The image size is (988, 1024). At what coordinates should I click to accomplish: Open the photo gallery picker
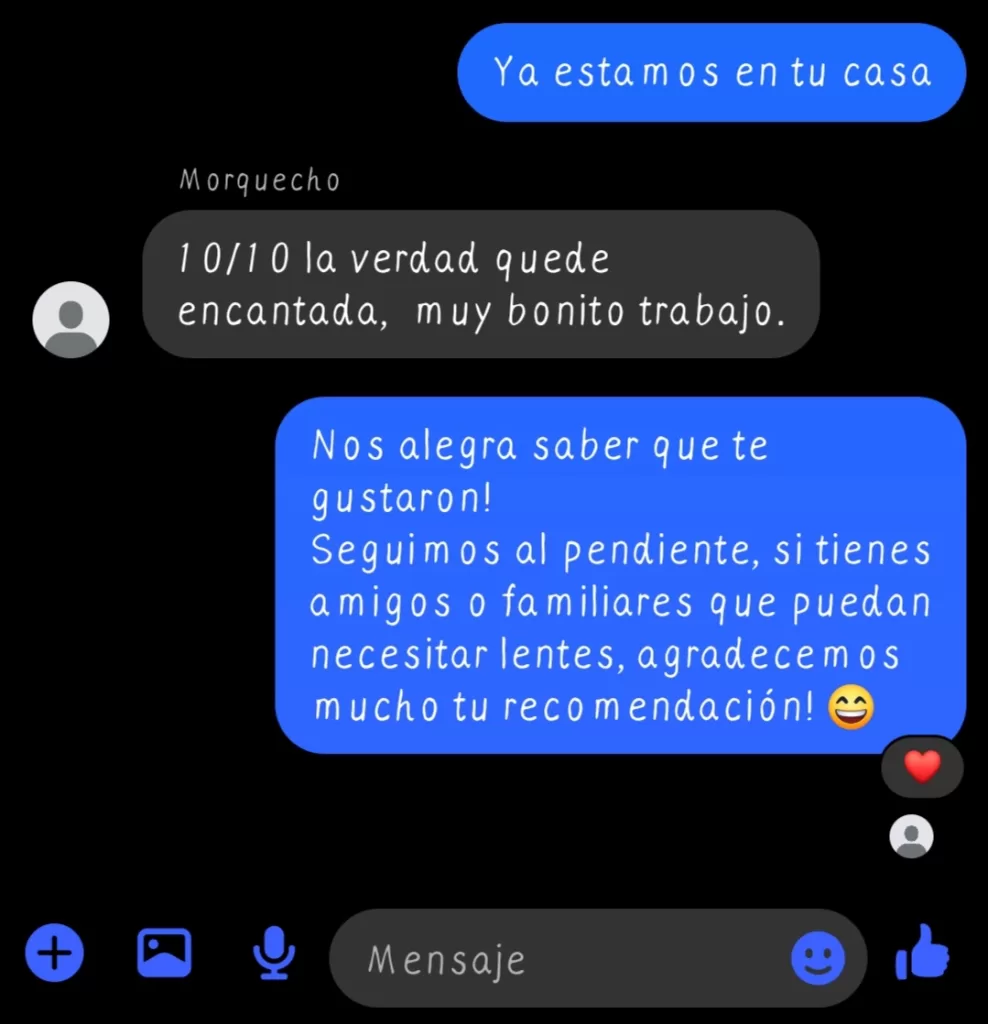coord(164,954)
